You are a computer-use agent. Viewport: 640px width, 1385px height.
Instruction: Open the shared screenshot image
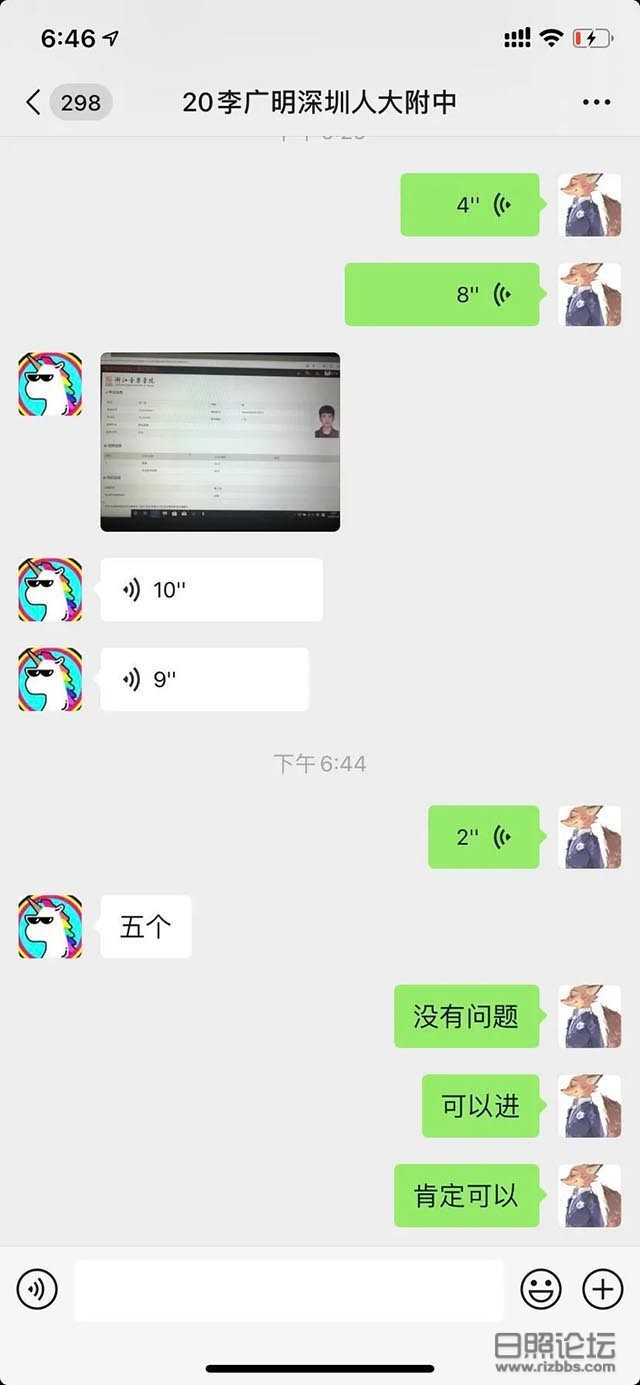click(220, 441)
